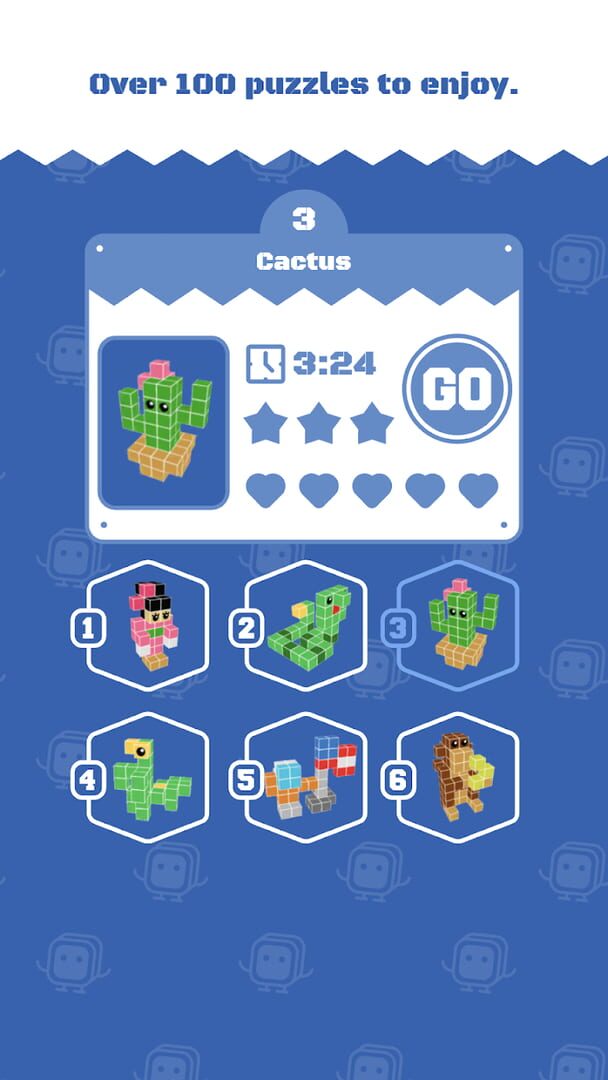Pick puzzle 4 with the green dinosaur
This screenshot has height=1080, width=608.
(147, 778)
